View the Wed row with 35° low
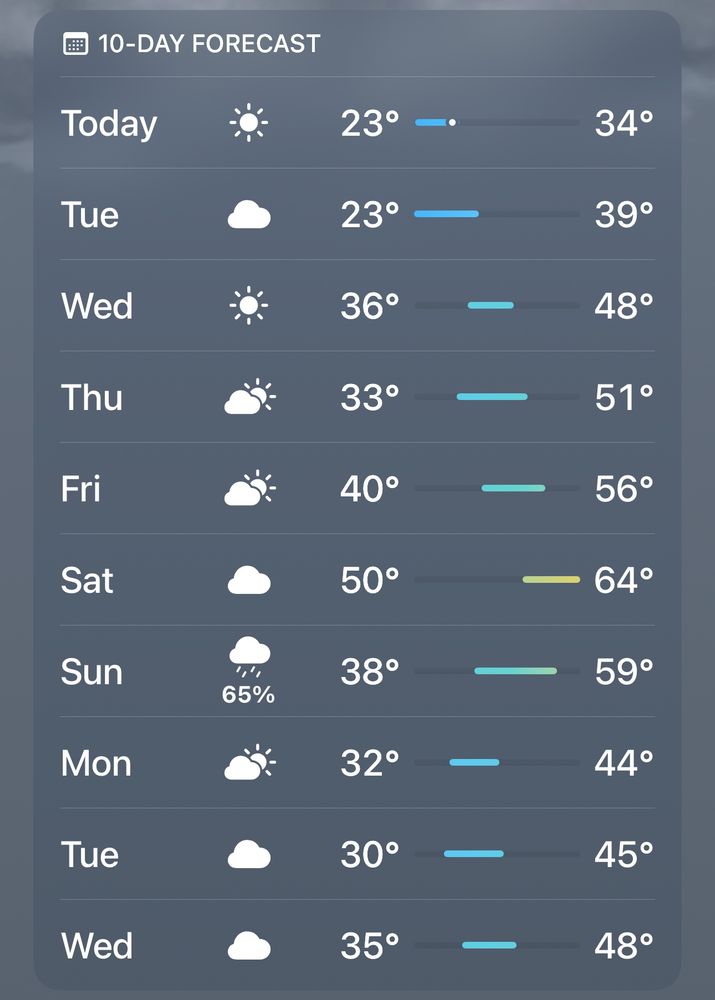The image size is (715, 1000). (x=357, y=945)
